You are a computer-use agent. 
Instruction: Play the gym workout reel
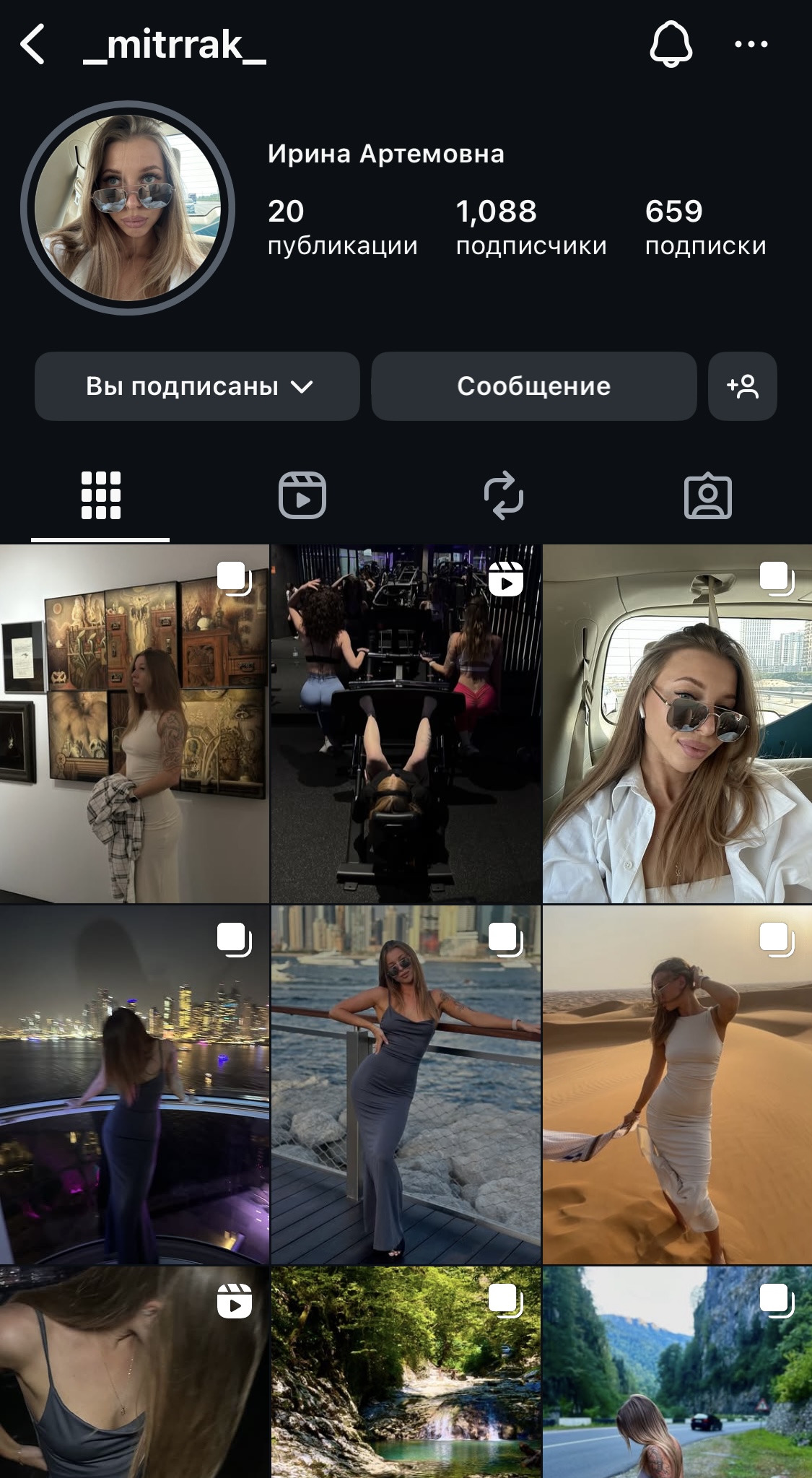(406, 723)
